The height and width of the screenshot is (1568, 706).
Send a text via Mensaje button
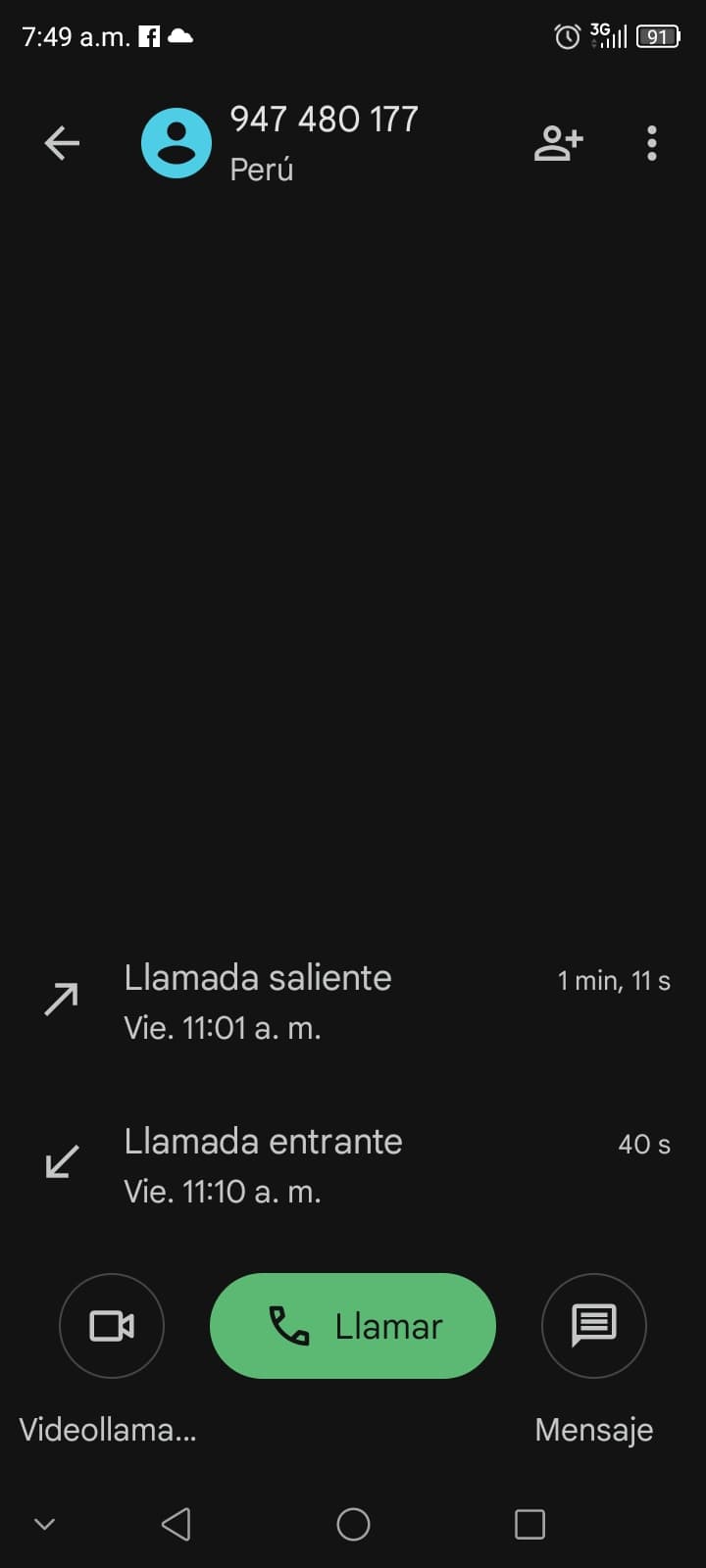tap(594, 1326)
